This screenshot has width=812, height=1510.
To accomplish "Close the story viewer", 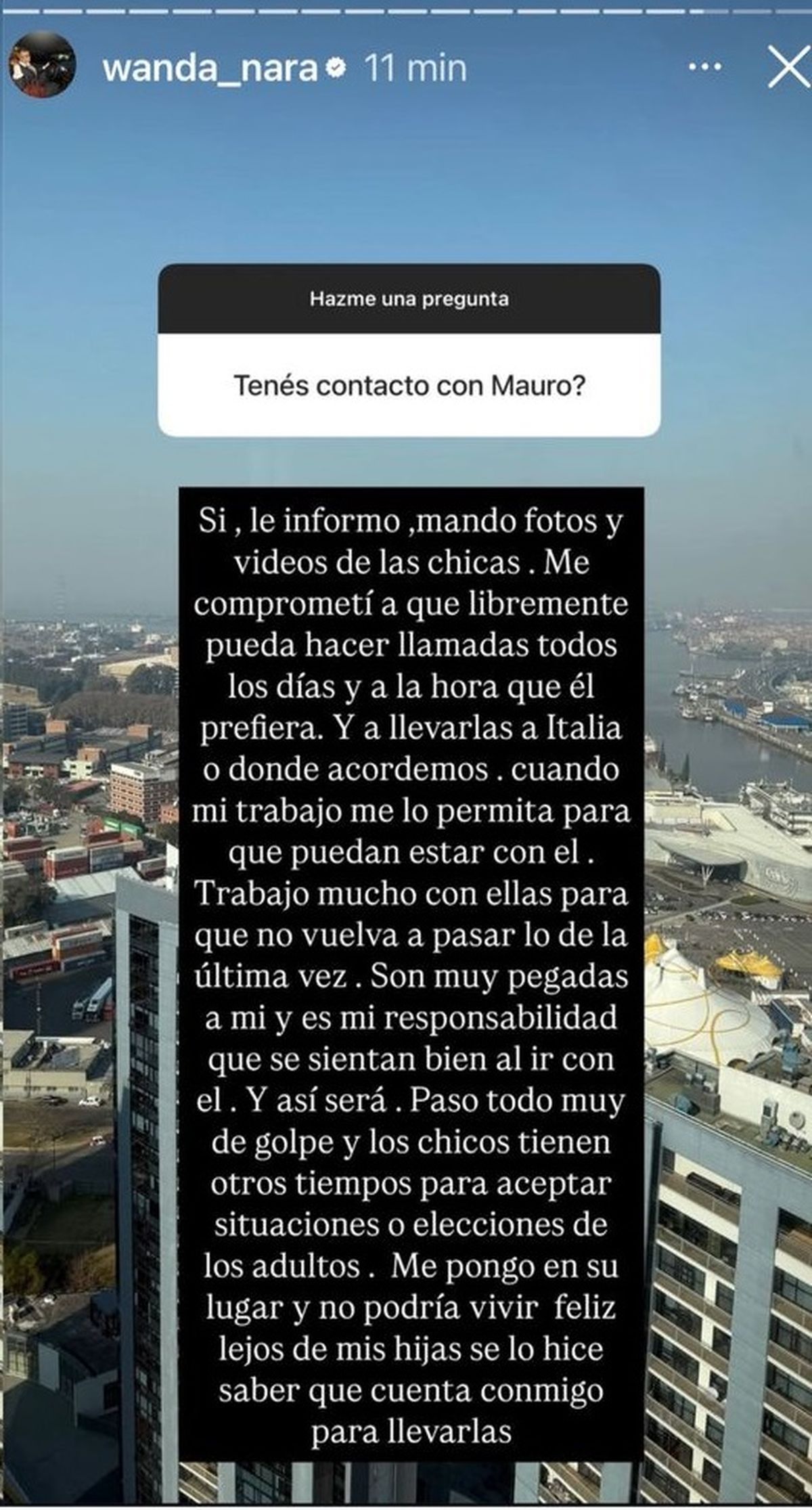I will pos(788,68).
